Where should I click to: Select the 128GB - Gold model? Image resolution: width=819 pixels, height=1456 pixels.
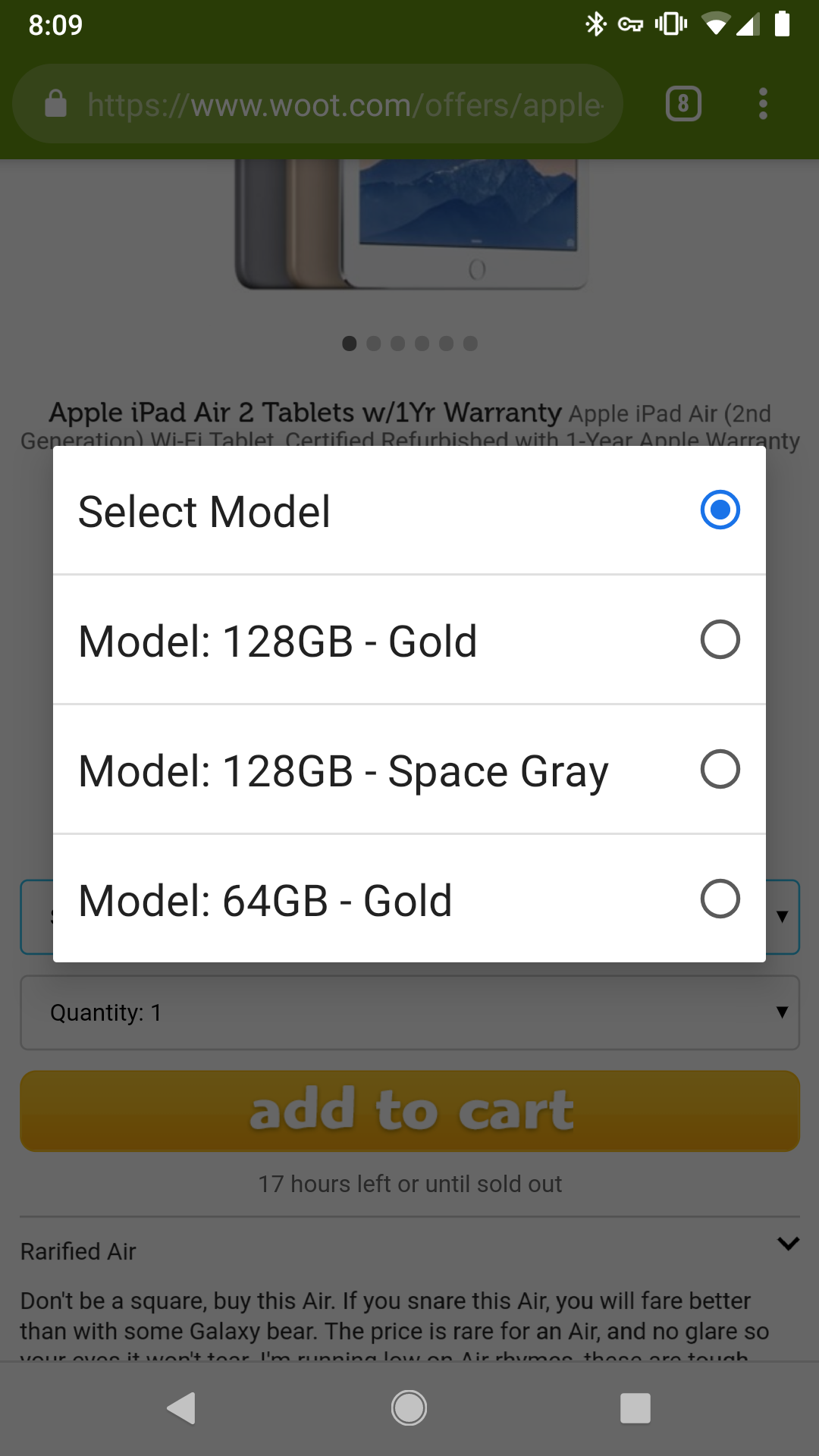pyautogui.click(x=409, y=640)
